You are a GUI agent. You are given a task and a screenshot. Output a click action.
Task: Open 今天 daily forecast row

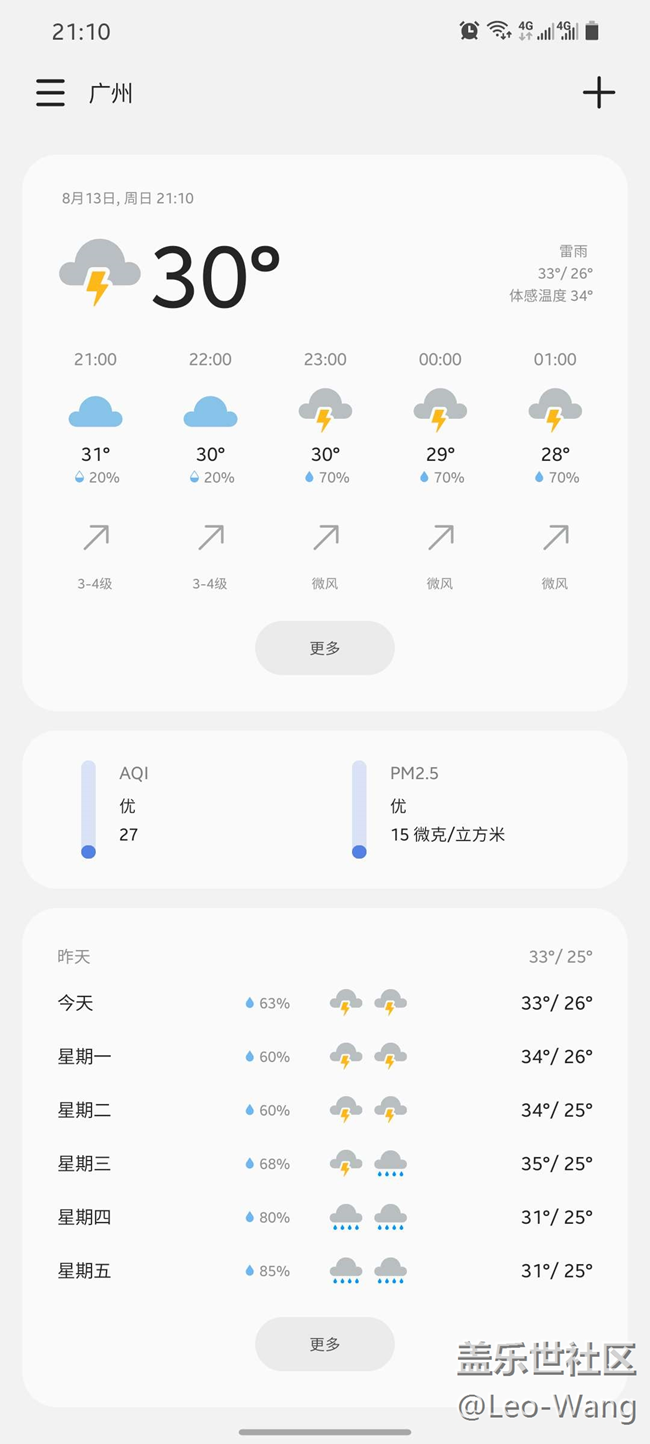point(325,1003)
